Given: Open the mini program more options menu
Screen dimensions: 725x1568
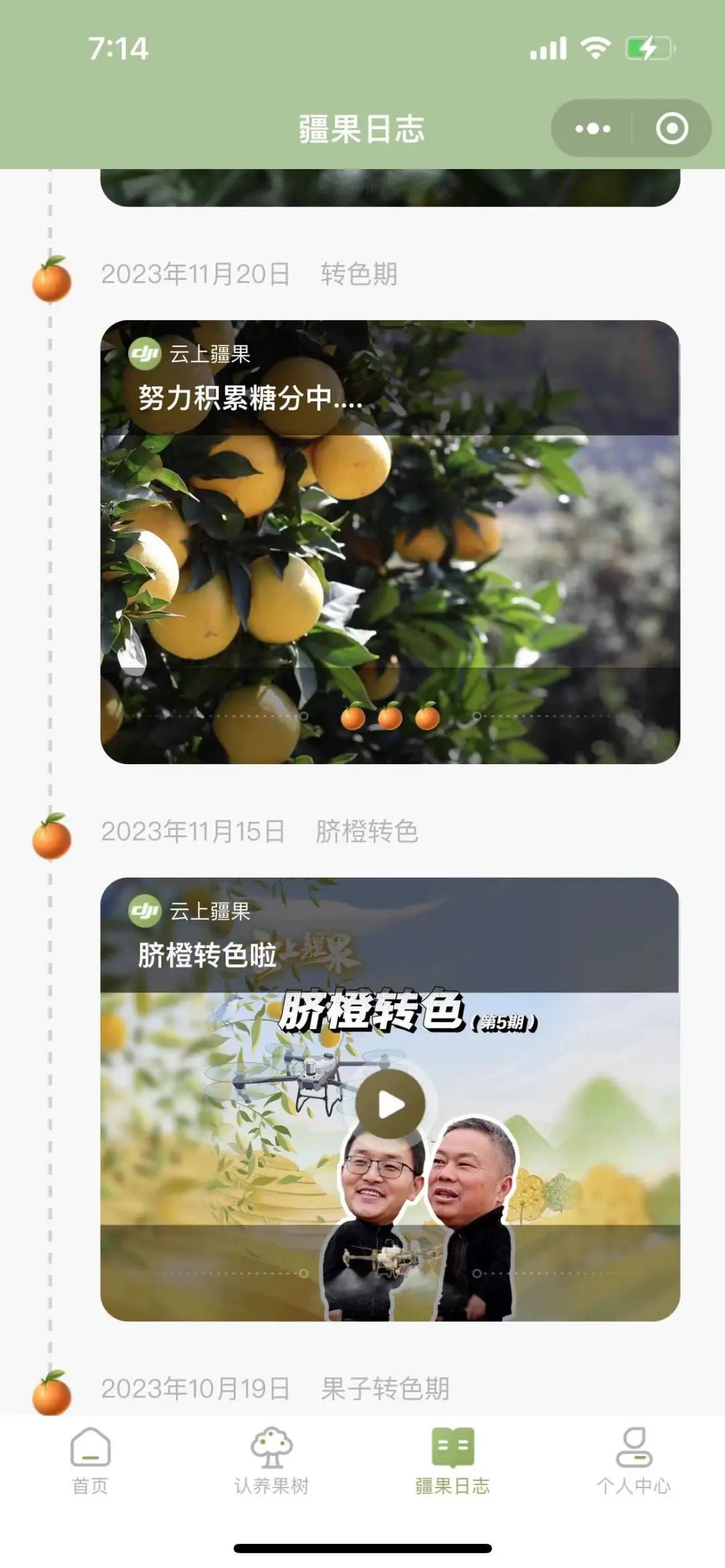Looking at the screenshot, I should pos(593,129).
